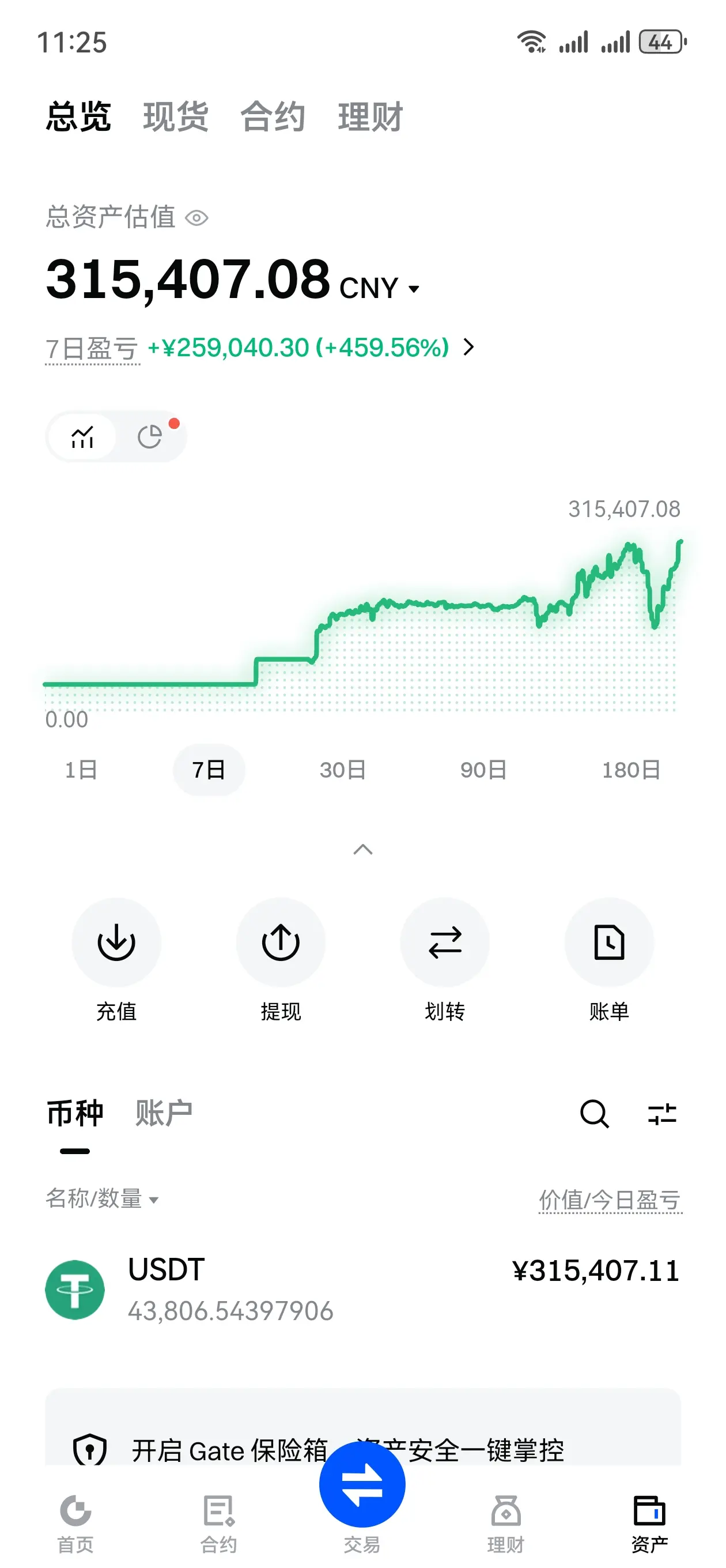View 账单 billing history

[609, 943]
